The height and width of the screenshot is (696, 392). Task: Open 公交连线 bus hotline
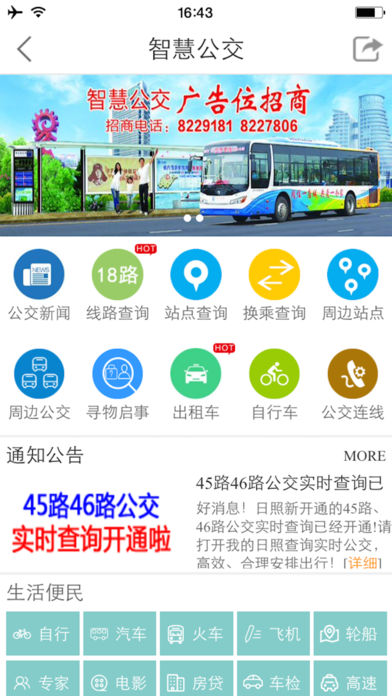tap(353, 384)
